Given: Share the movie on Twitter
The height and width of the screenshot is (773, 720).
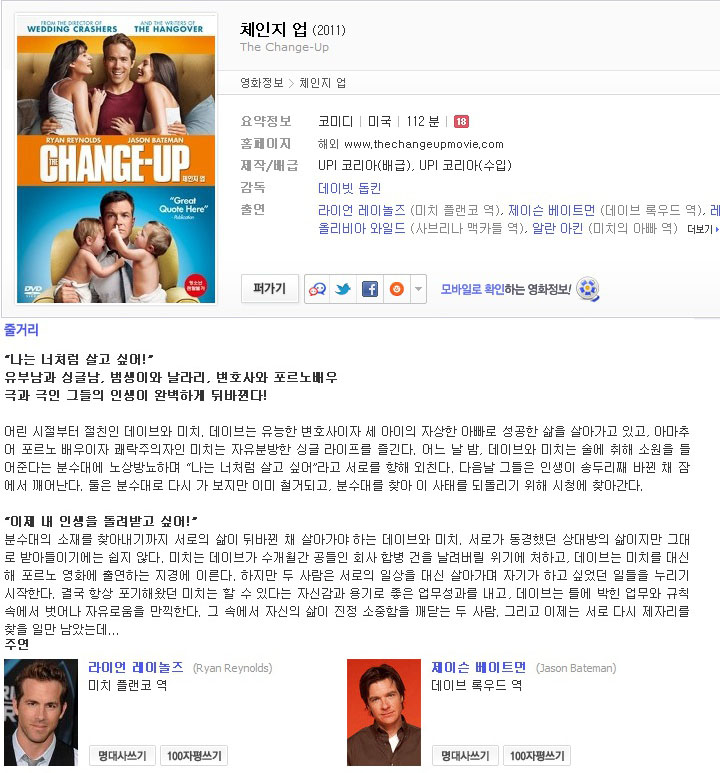Looking at the screenshot, I should (343, 289).
